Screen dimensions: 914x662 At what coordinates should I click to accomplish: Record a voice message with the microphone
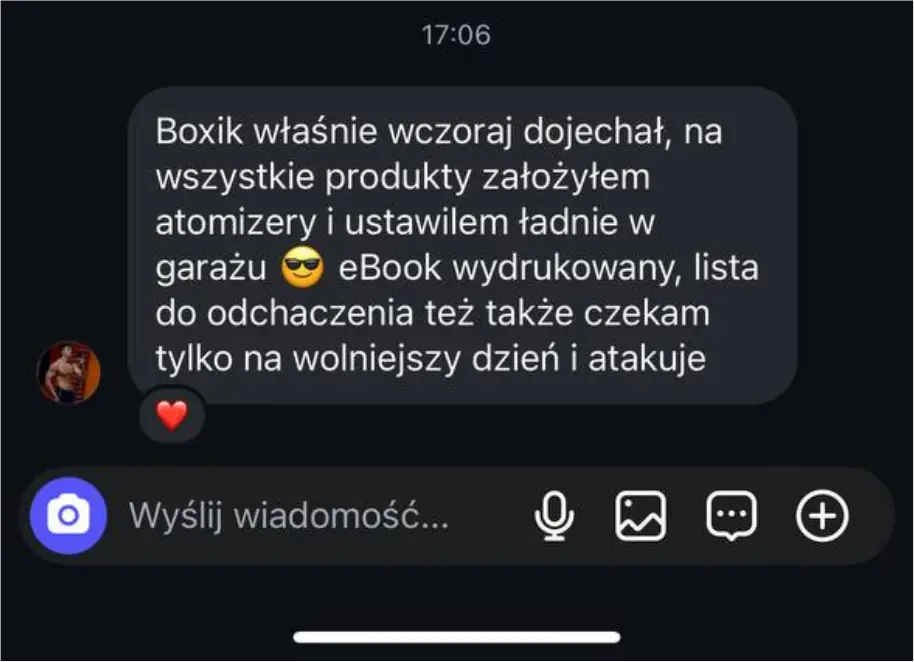click(554, 516)
